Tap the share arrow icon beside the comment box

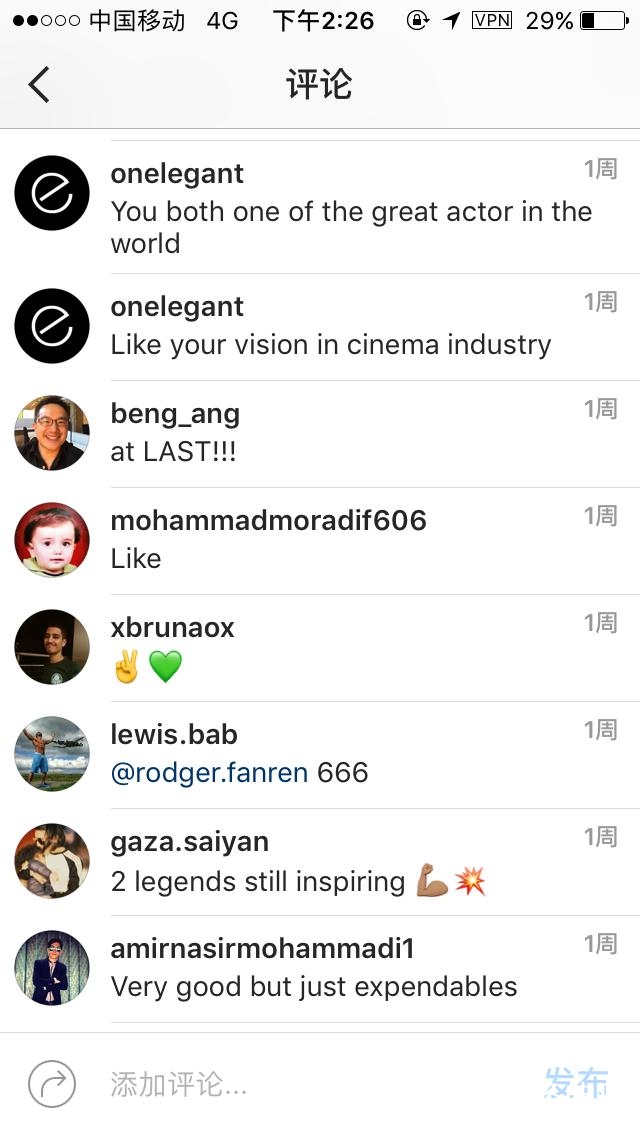click(52, 1084)
